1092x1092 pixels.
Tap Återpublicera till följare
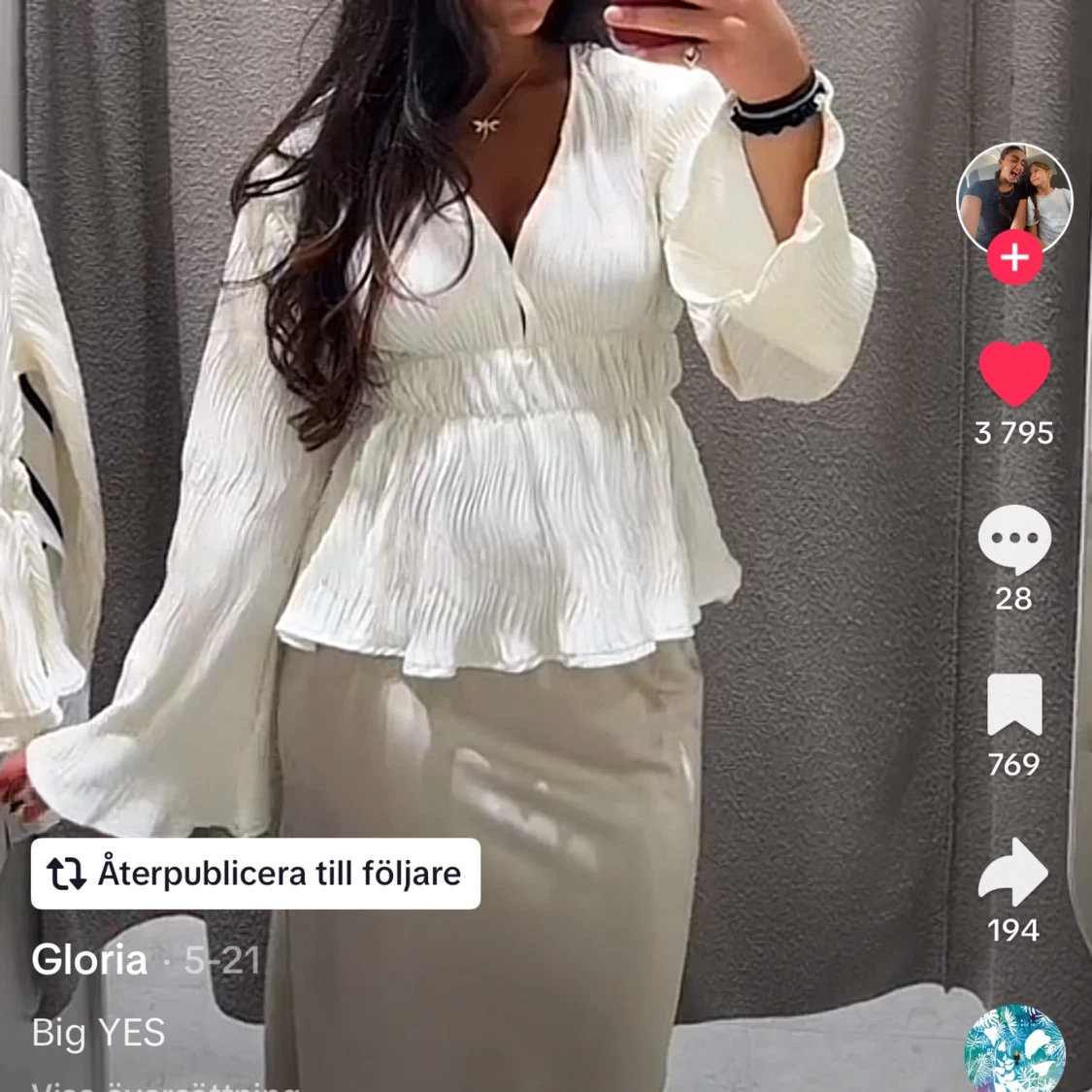(x=255, y=874)
